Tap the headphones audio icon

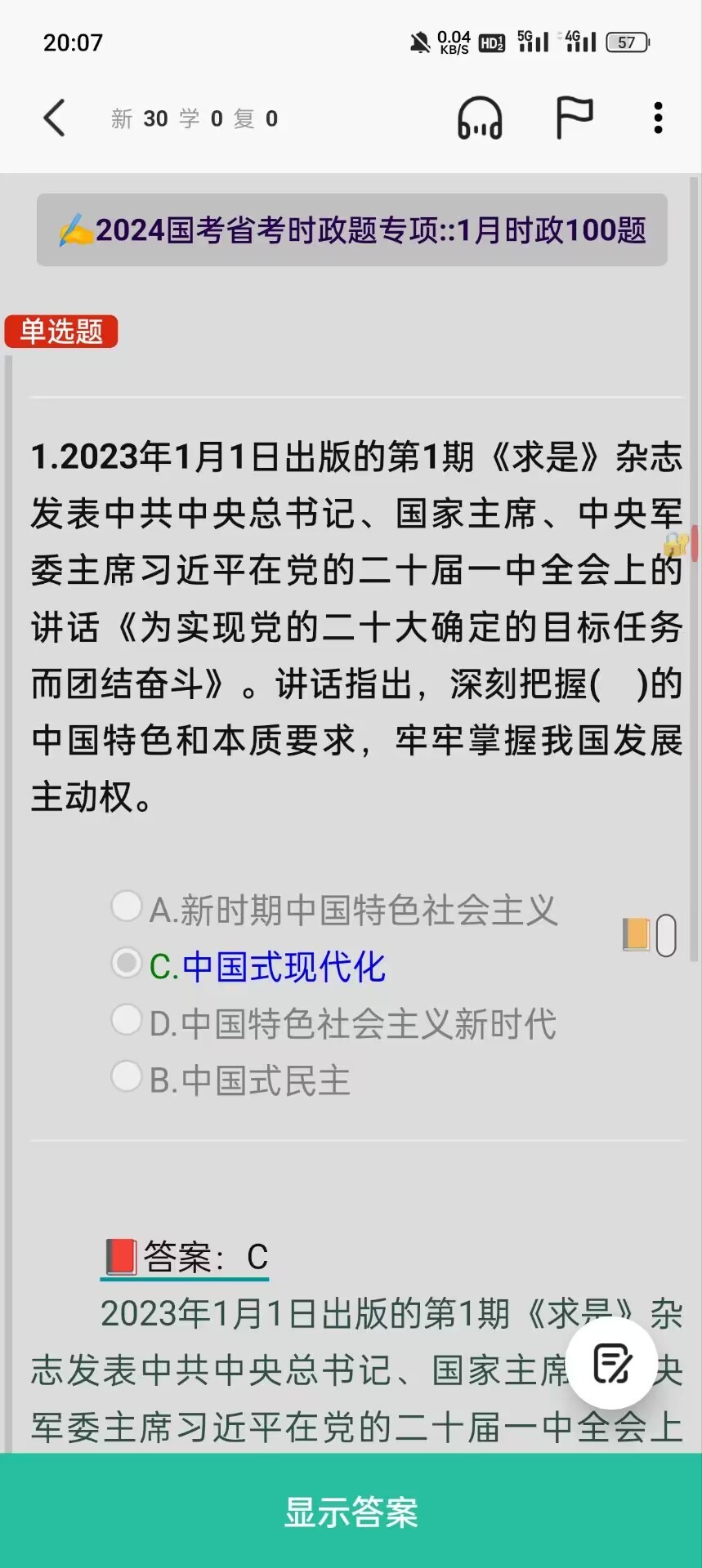point(480,118)
